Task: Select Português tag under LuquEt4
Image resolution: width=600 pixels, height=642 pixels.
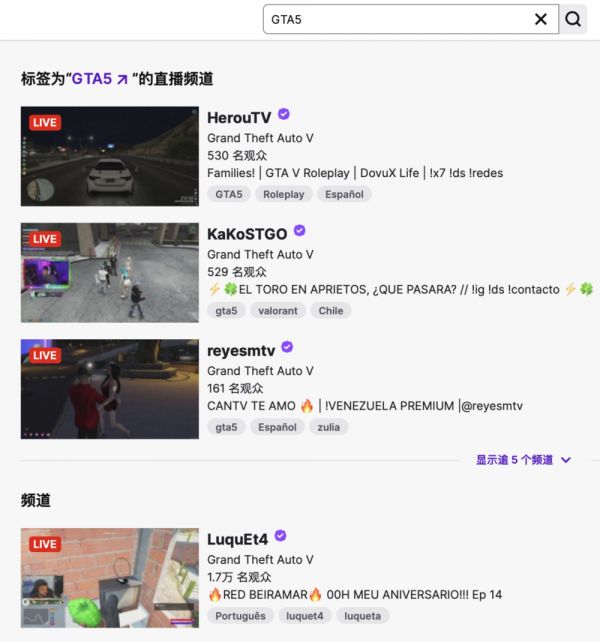Action: (240, 616)
